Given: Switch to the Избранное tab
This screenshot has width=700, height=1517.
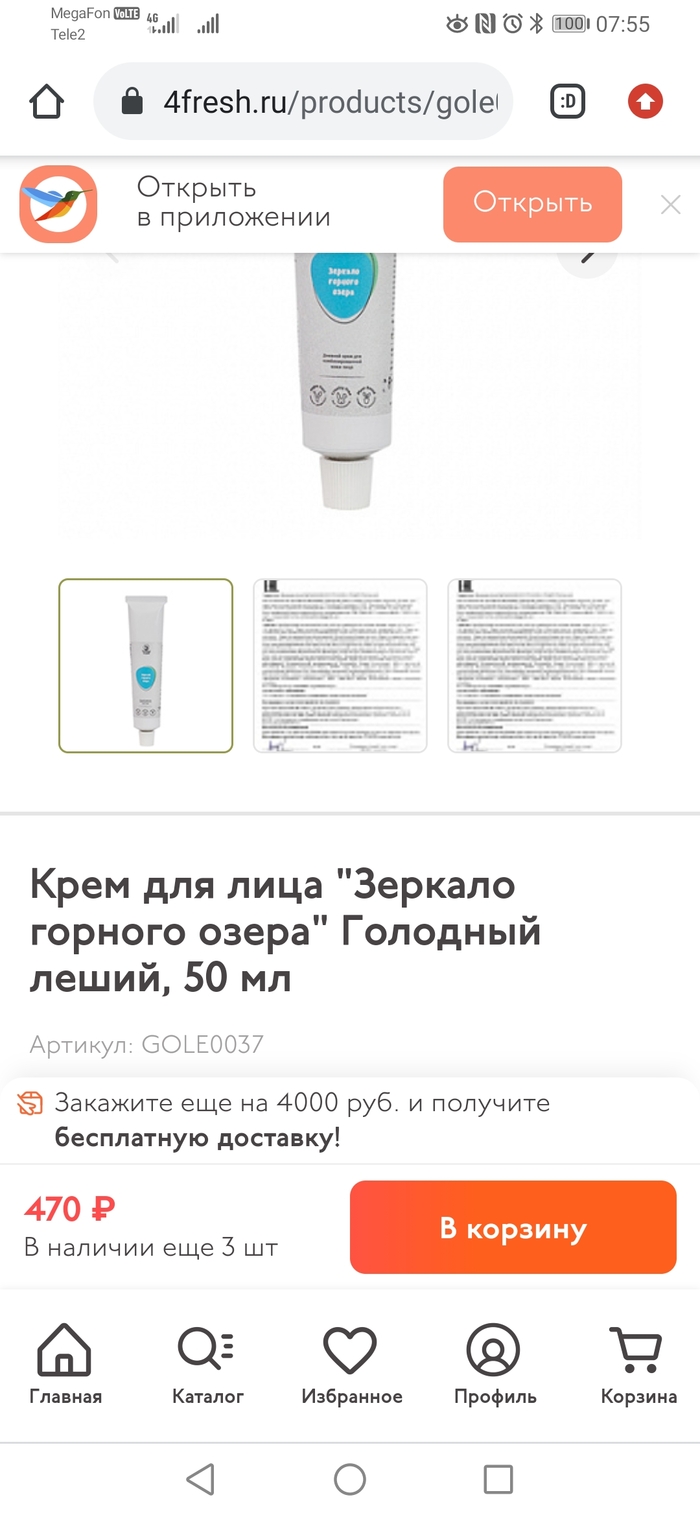Looking at the screenshot, I should 351,1365.
